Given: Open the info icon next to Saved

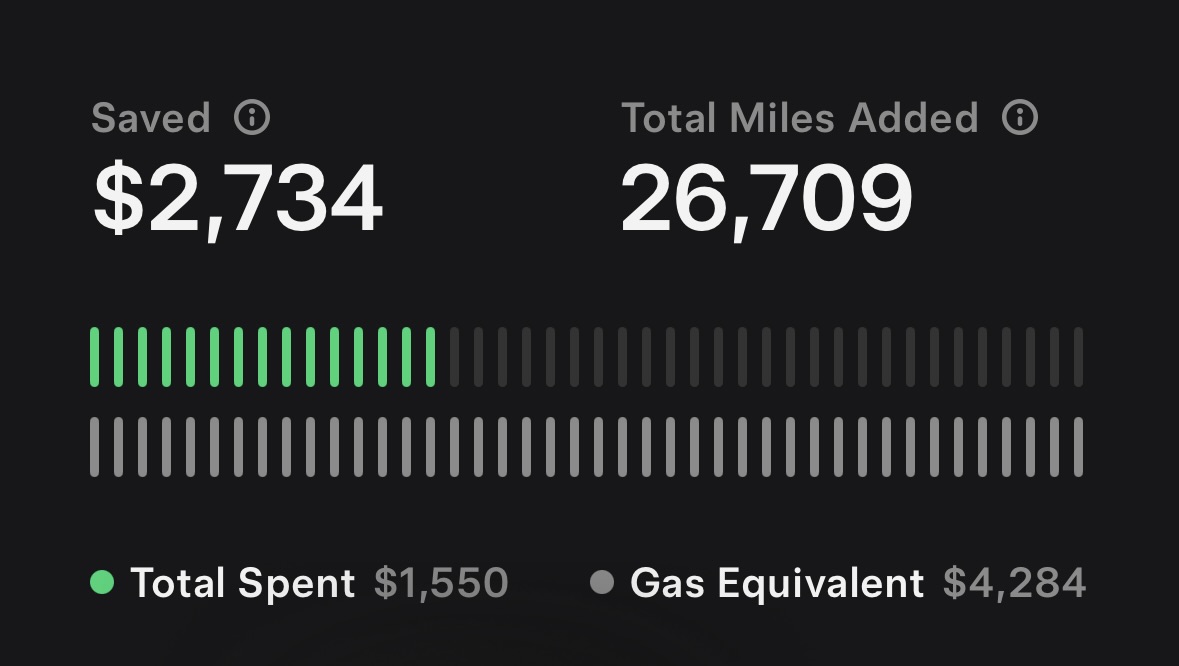Looking at the screenshot, I should 252,117.
